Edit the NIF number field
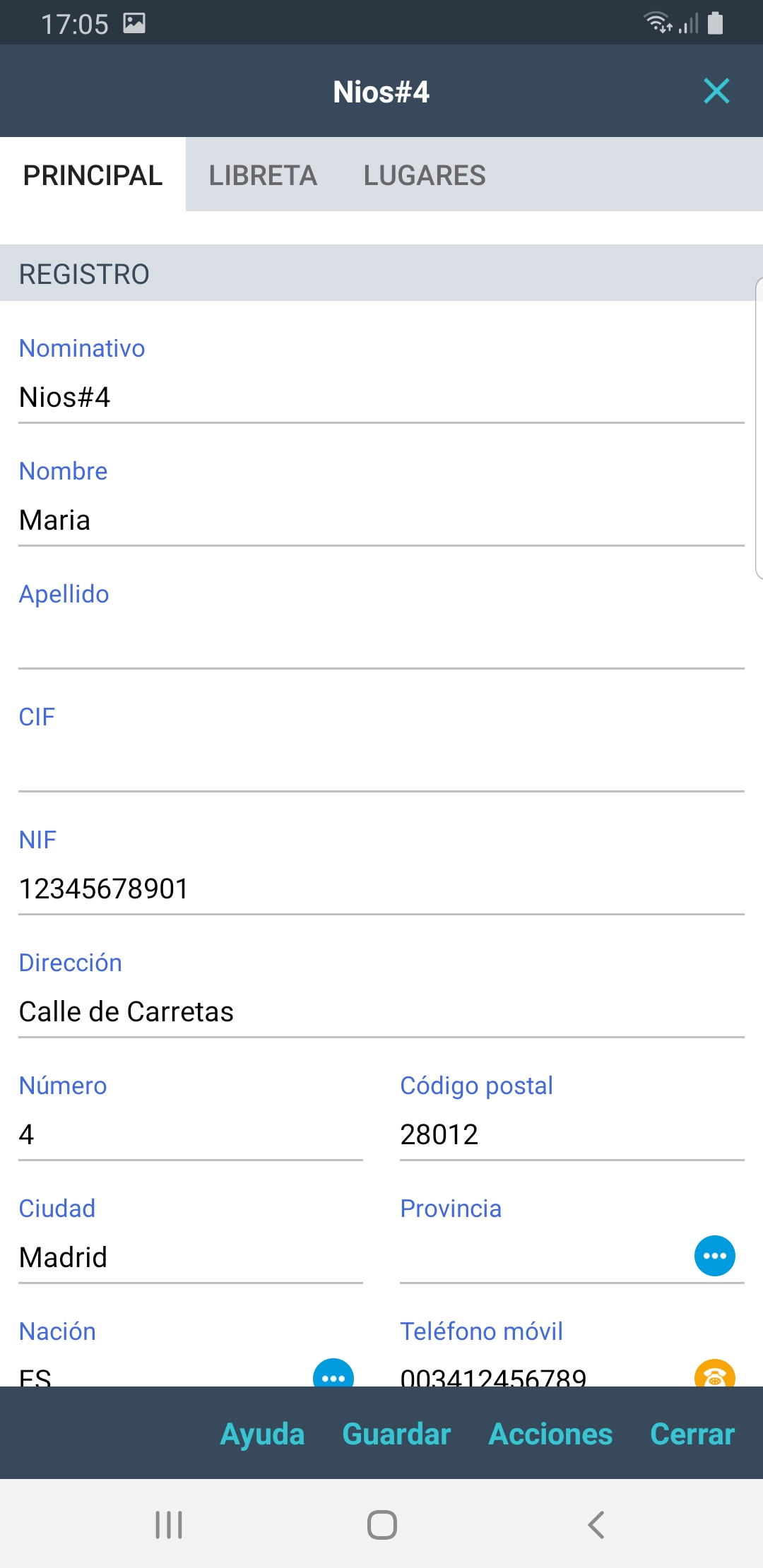 pyautogui.click(x=381, y=889)
